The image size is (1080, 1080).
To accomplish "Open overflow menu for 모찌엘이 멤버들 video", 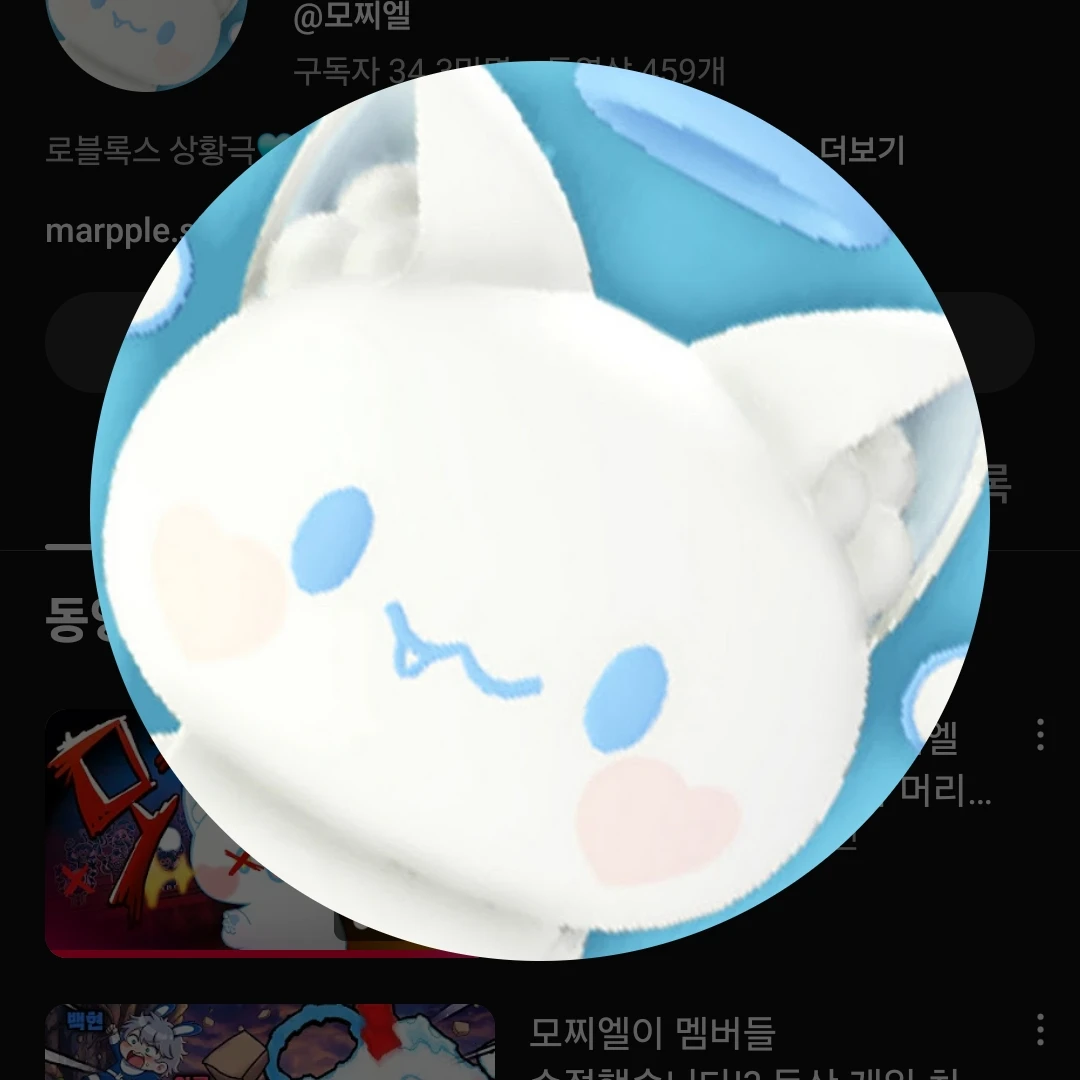I will pyautogui.click(x=1040, y=1029).
